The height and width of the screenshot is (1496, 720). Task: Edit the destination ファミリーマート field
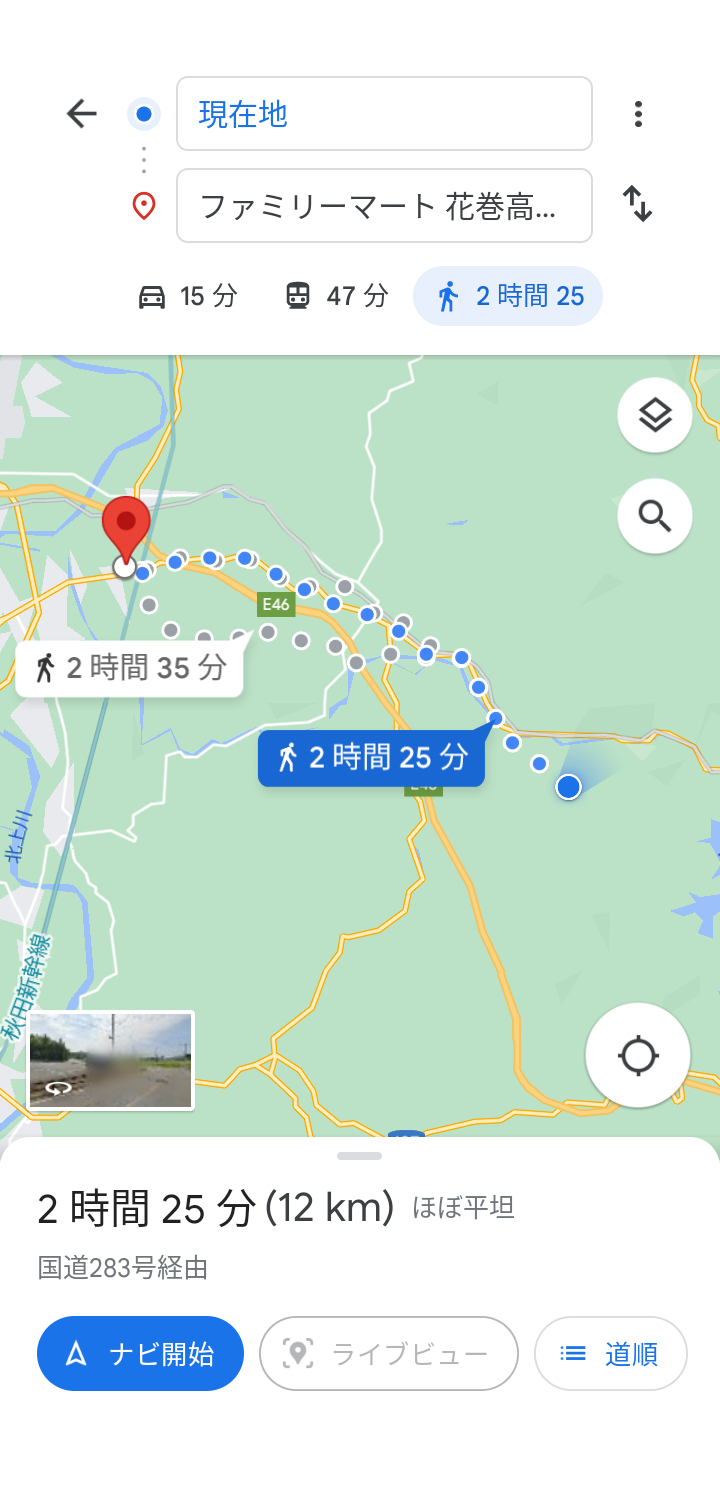384,206
